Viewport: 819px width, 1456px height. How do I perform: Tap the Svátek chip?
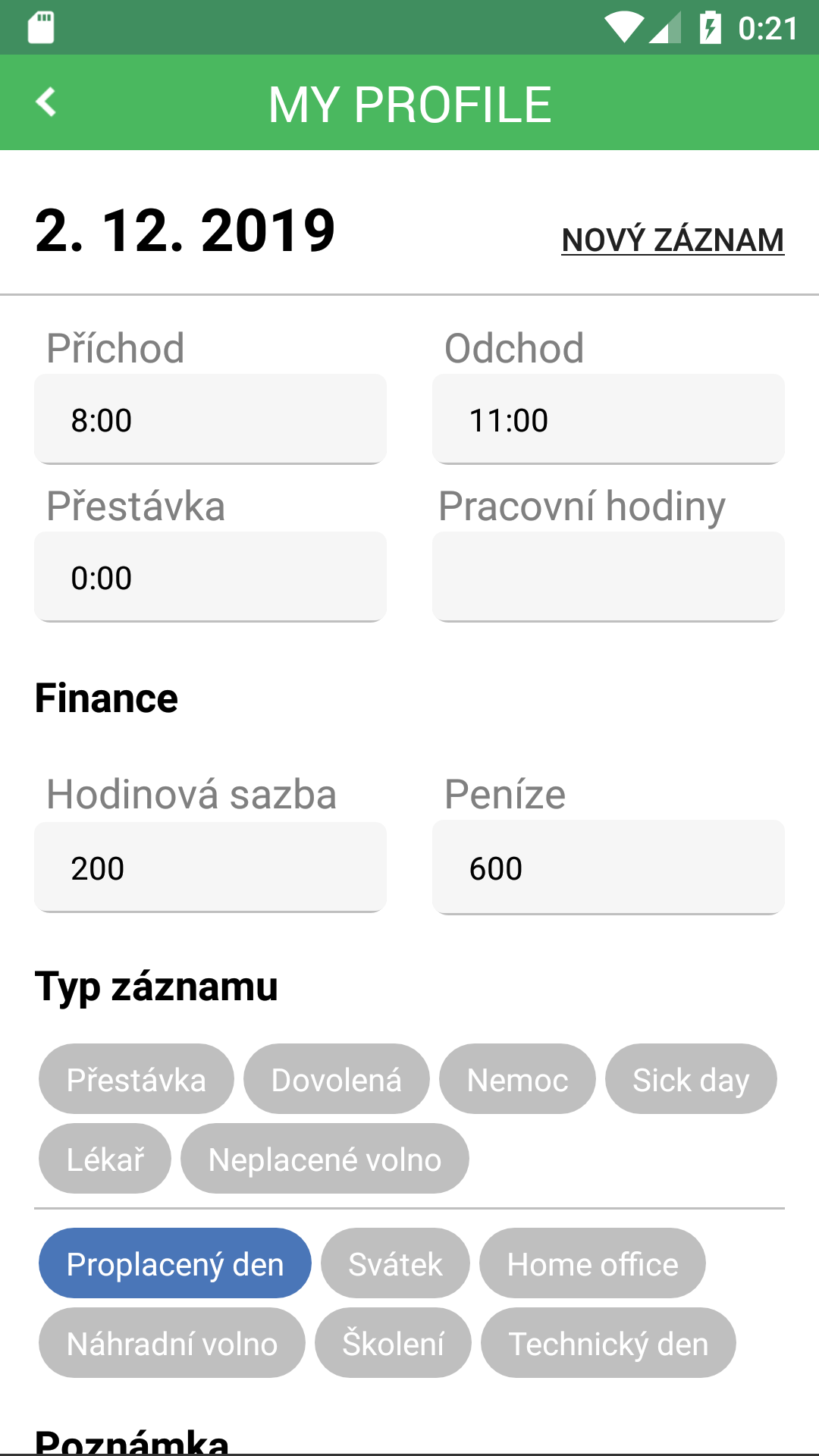click(395, 1263)
